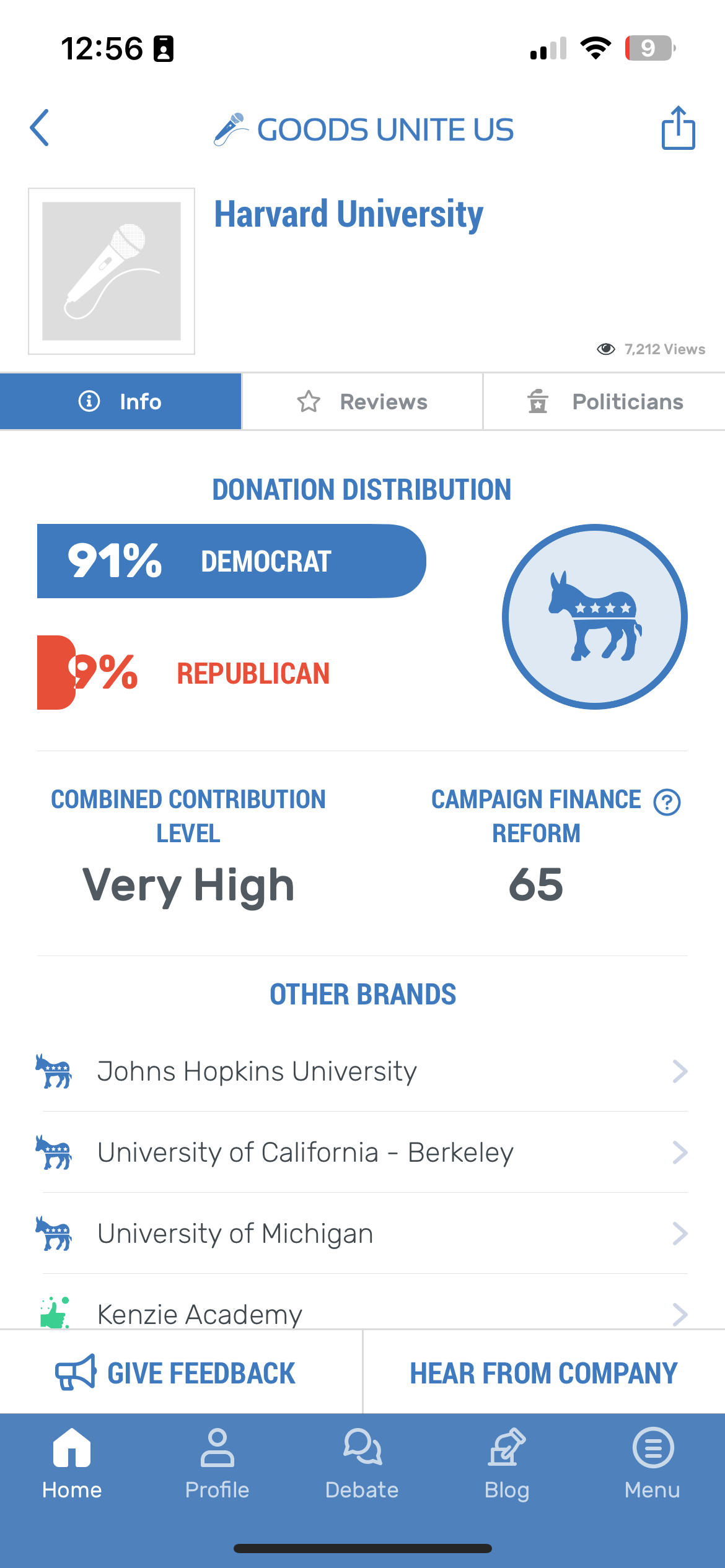The width and height of the screenshot is (725, 1568).
Task: Open the Blog tab
Action: coord(507,1464)
